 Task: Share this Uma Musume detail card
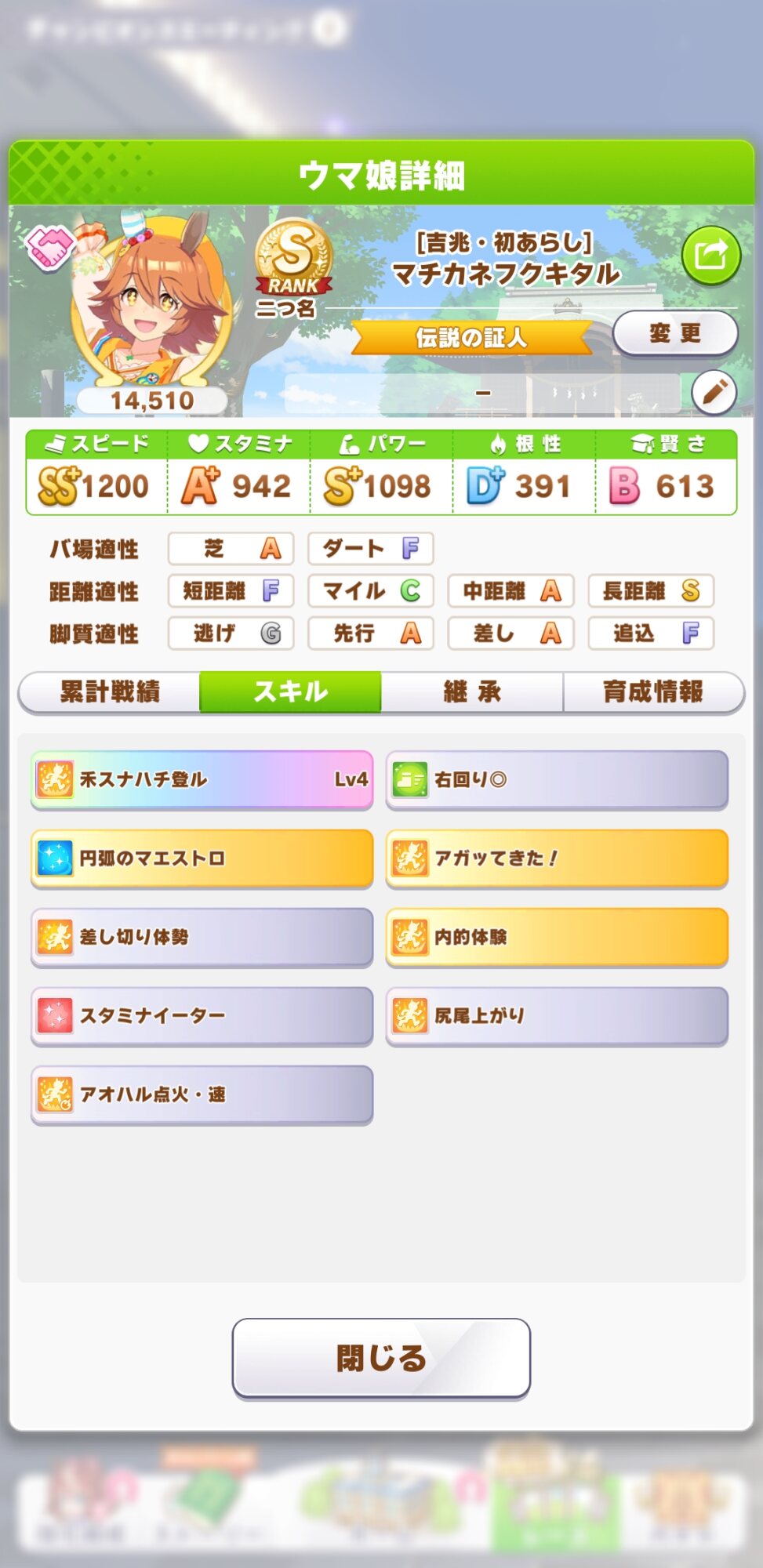[x=710, y=255]
